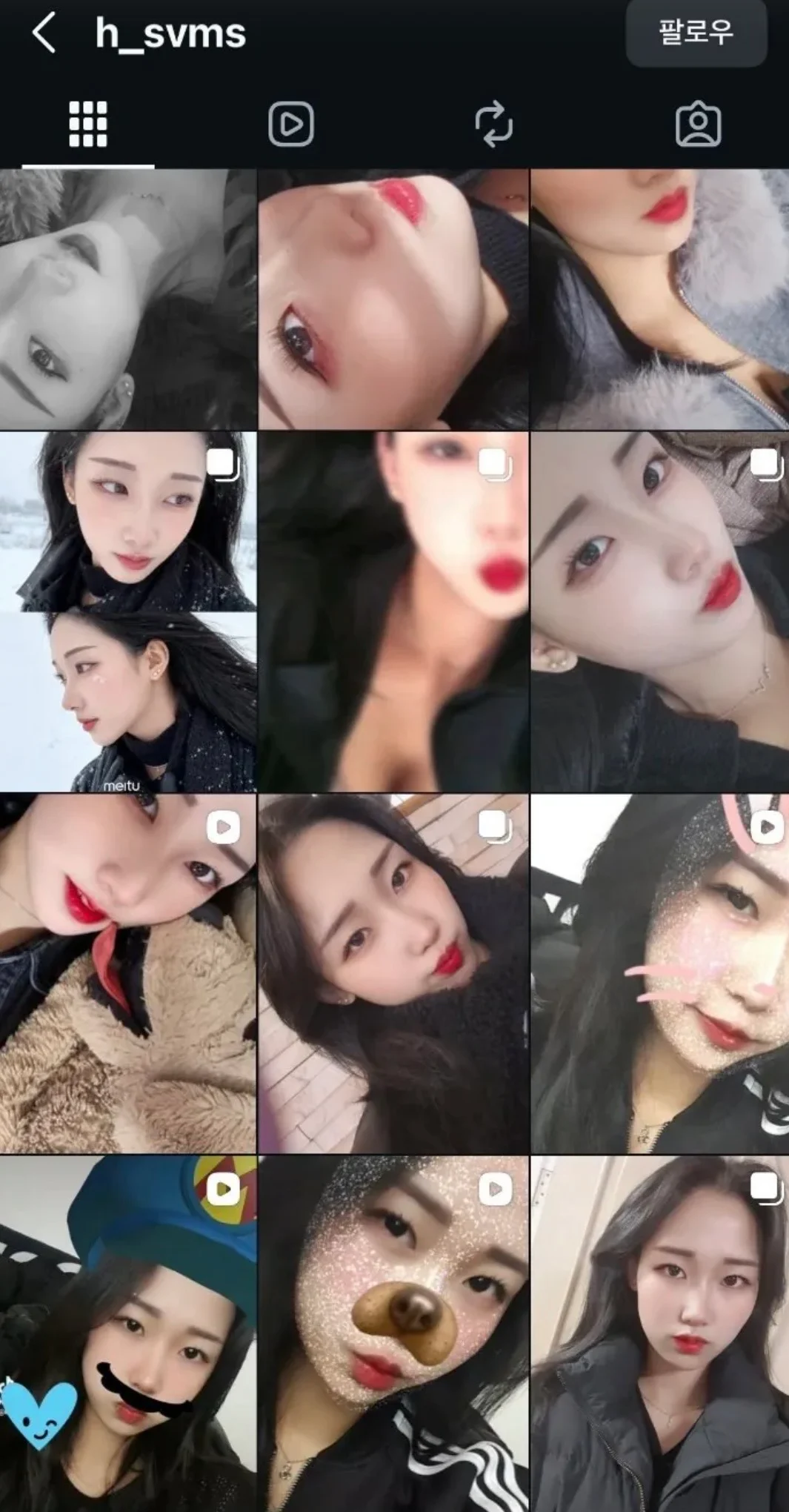Open the video post with beige fleece jacket
Viewport: 789px width, 1512px height.
pyautogui.click(x=128, y=974)
